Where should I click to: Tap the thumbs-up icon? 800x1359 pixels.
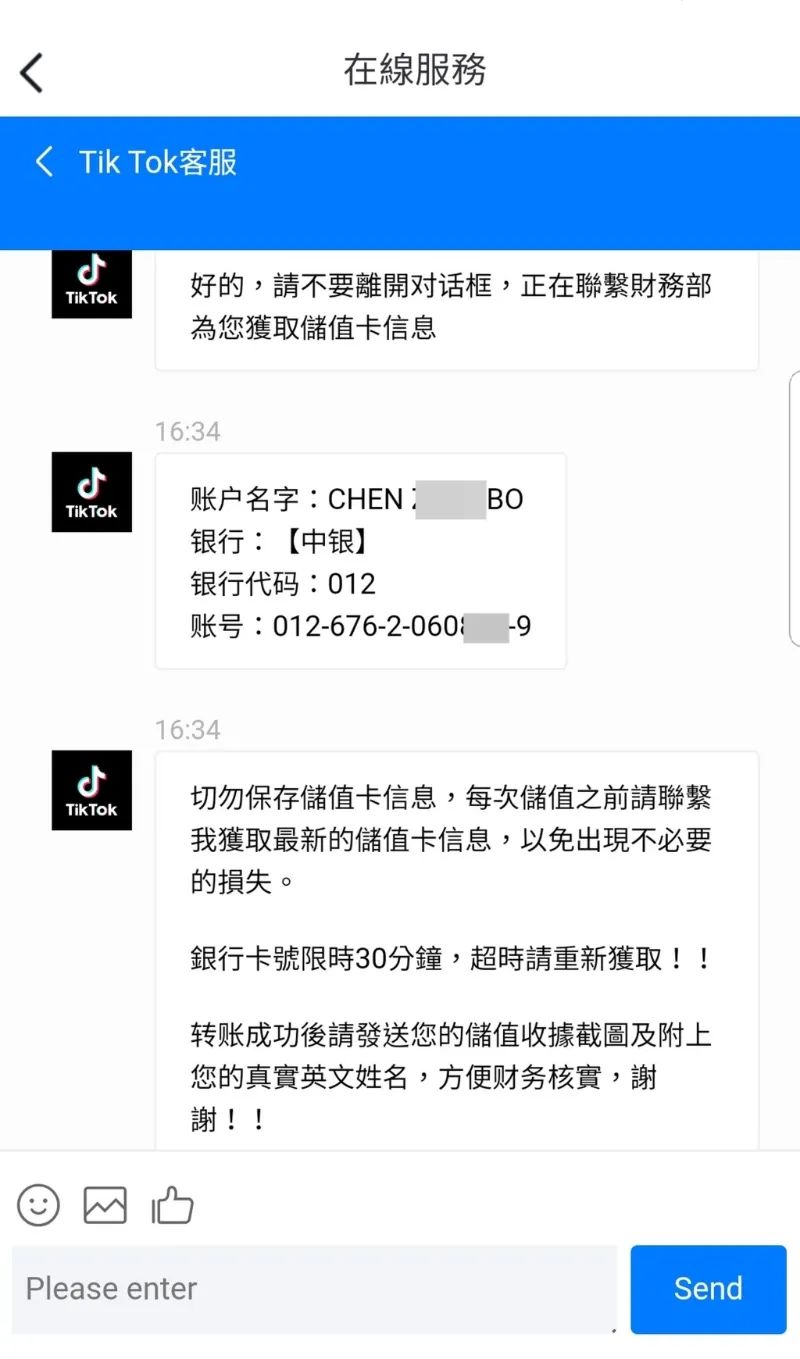[x=172, y=1205]
